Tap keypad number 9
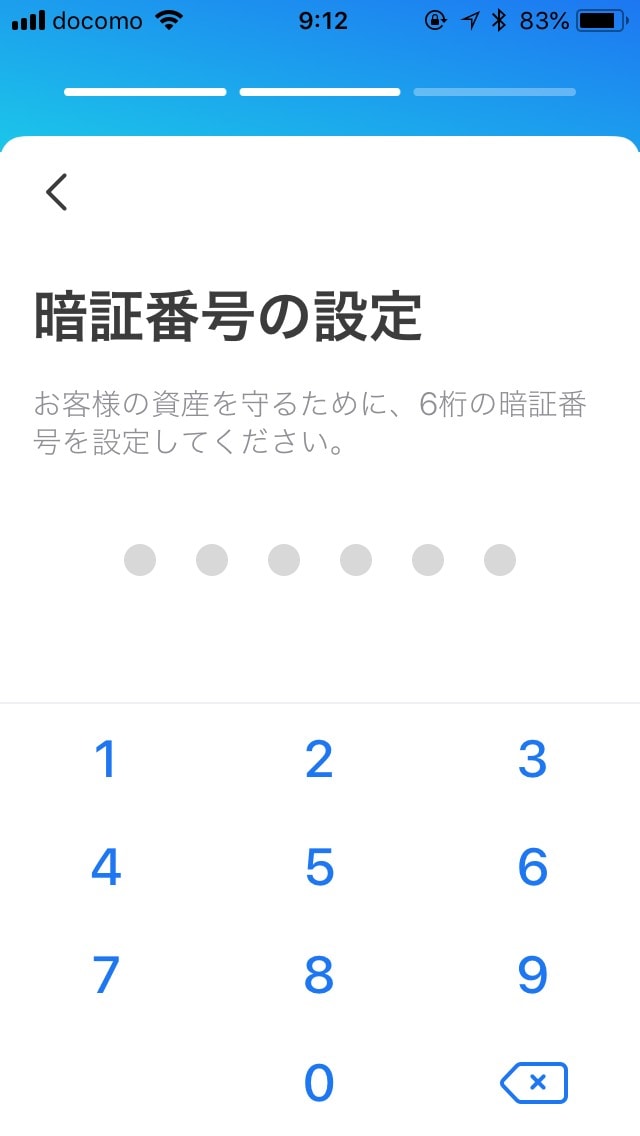The height and width of the screenshot is (1136, 640). pos(533,974)
